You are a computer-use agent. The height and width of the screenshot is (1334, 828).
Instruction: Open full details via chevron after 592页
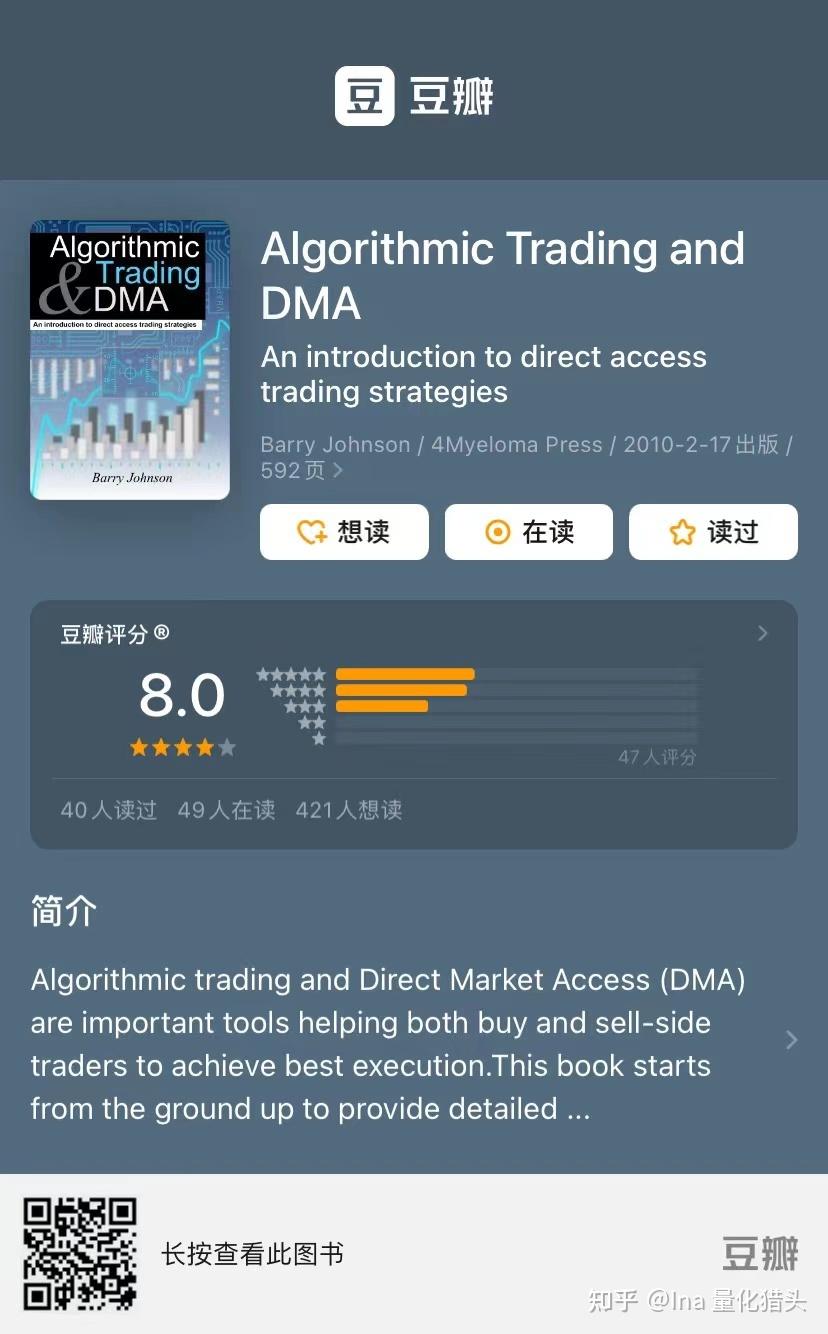point(337,469)
